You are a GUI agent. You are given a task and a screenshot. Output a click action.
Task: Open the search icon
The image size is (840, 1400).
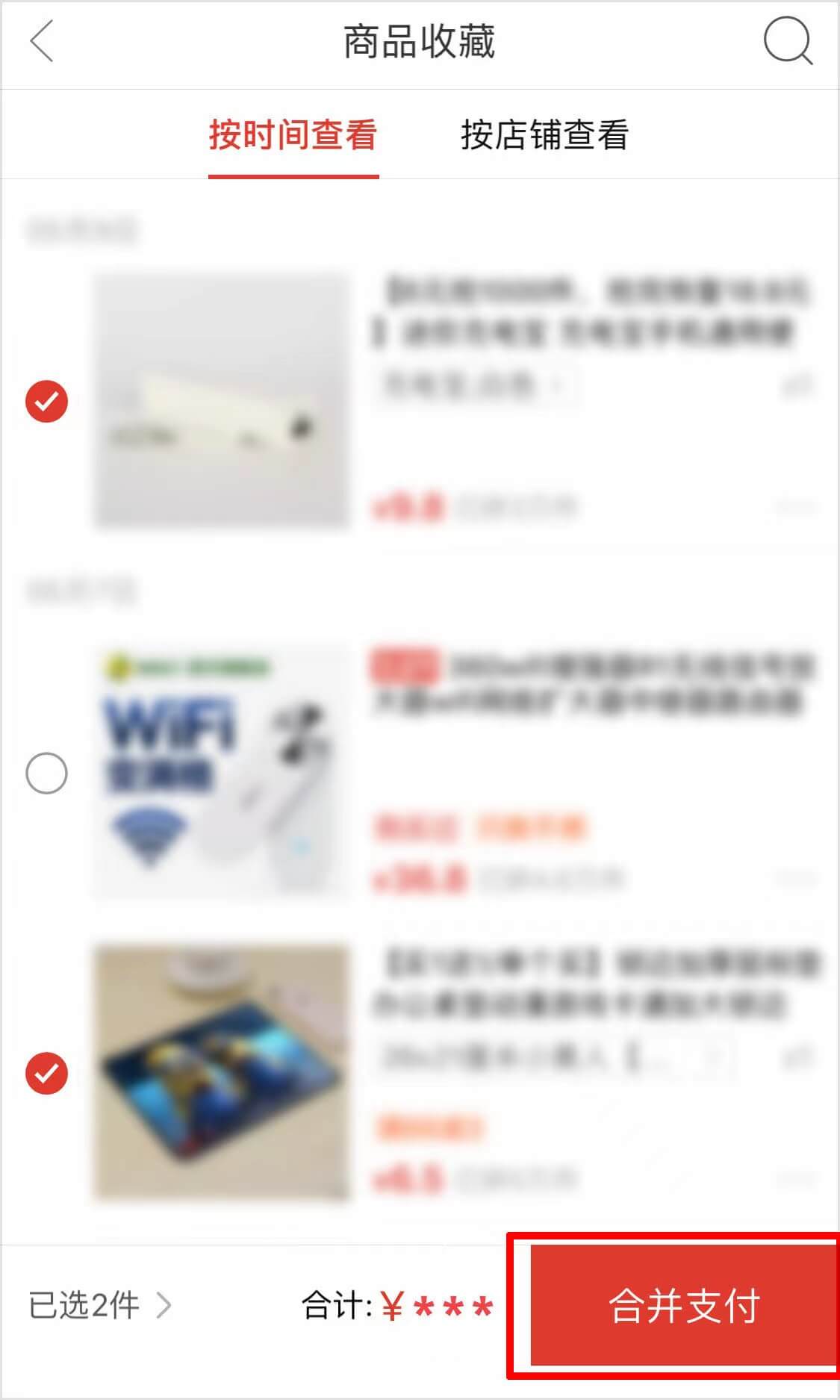[787, 42]
